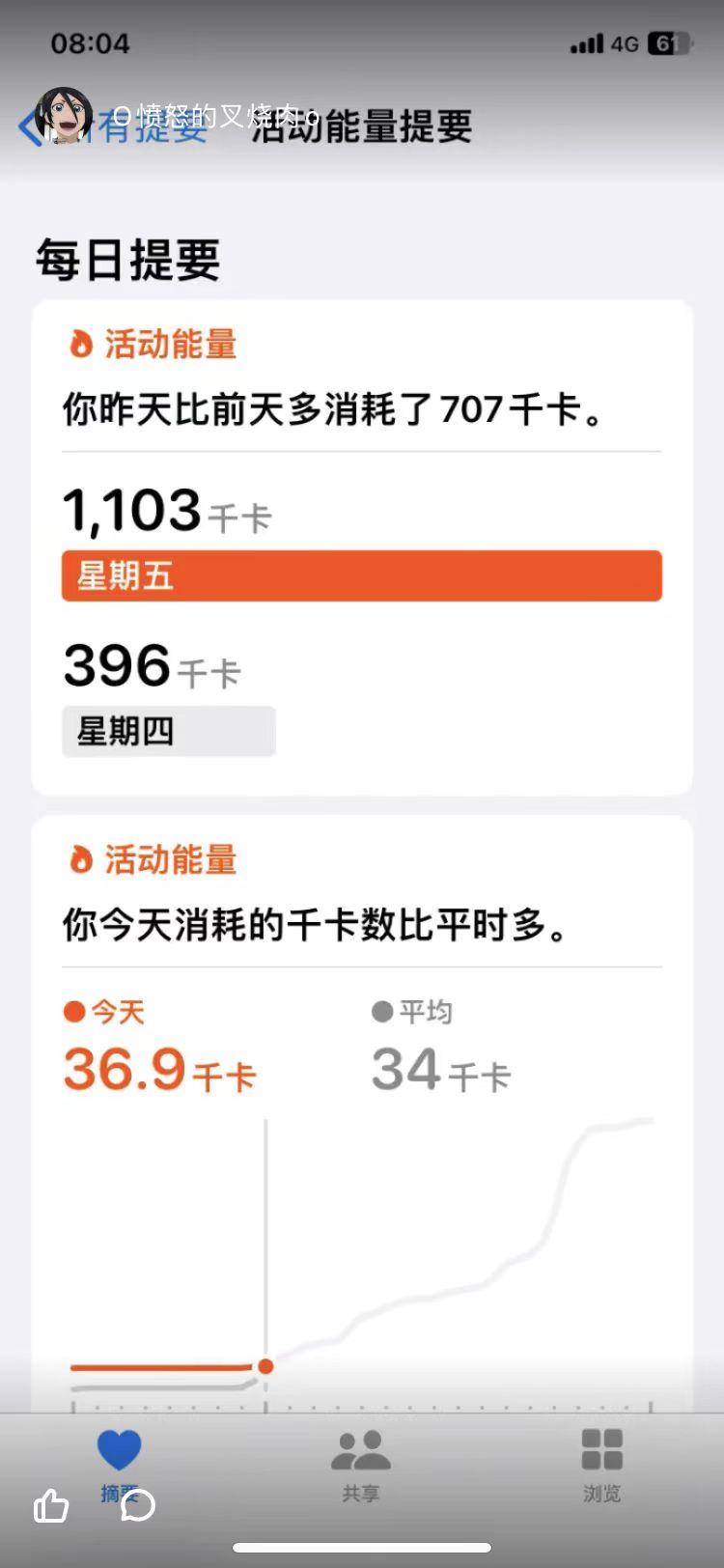
Task: Open the comment bubble icon
Action: click(138, 1504)
